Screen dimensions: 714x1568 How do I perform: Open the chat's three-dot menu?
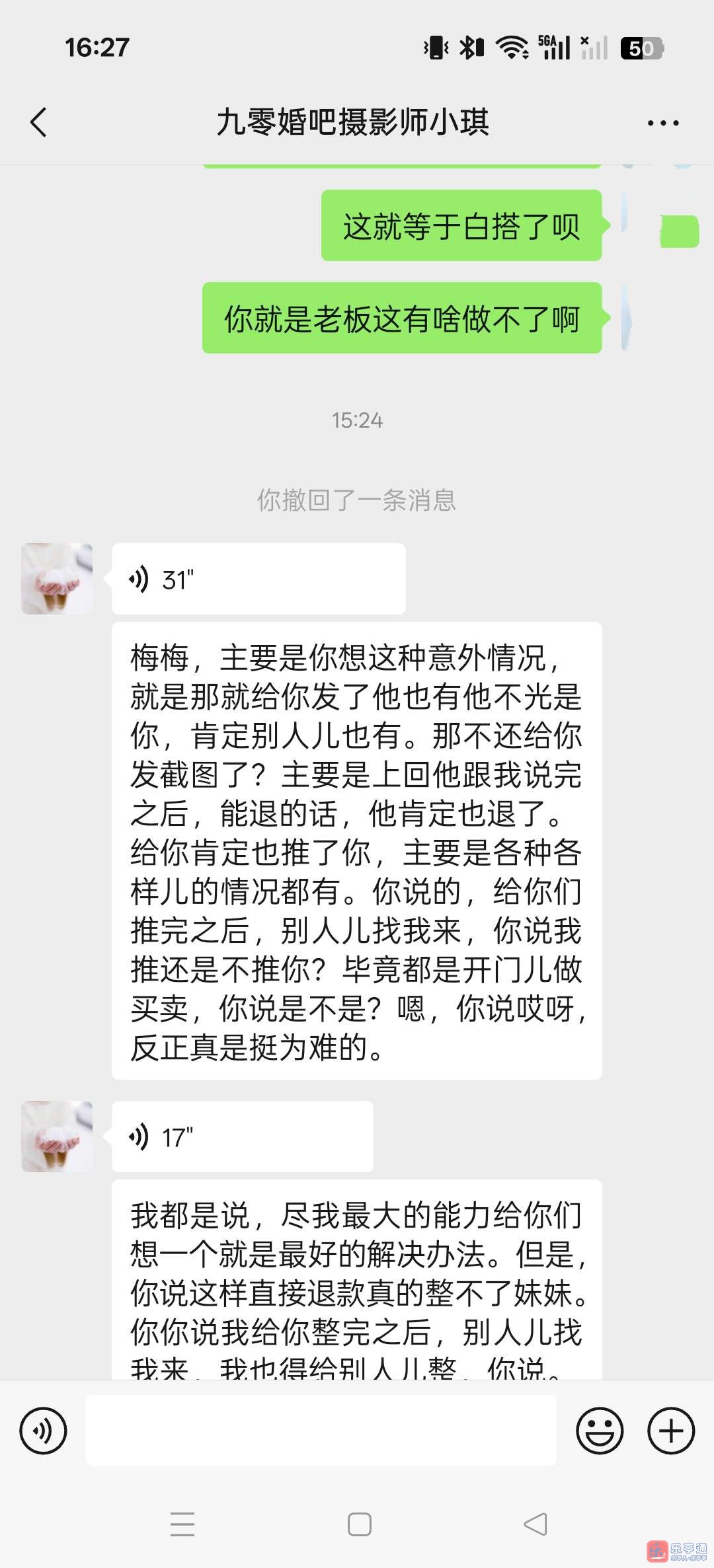click(663, 123)
